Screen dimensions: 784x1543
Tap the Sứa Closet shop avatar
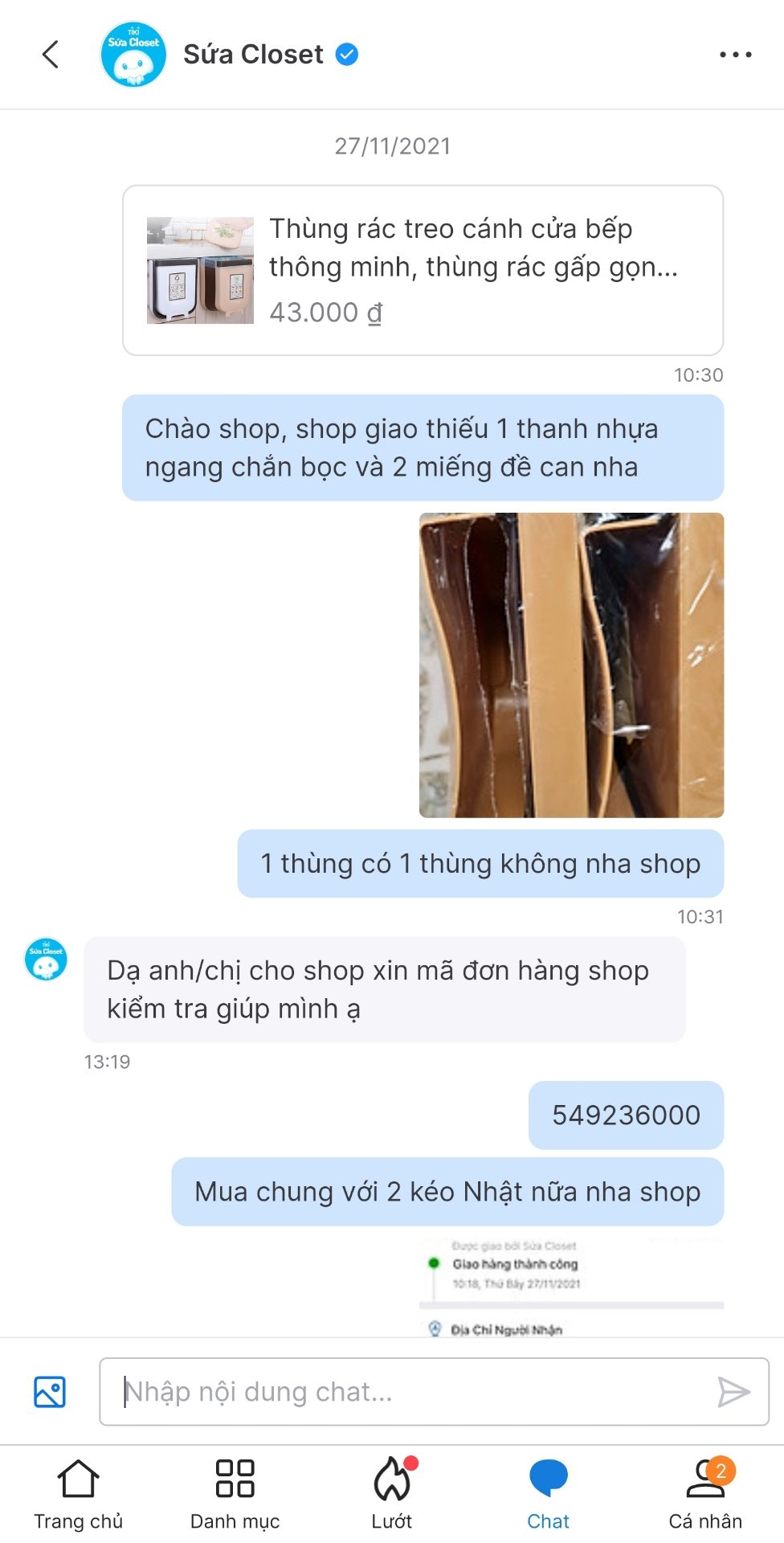tap(134, 55)
